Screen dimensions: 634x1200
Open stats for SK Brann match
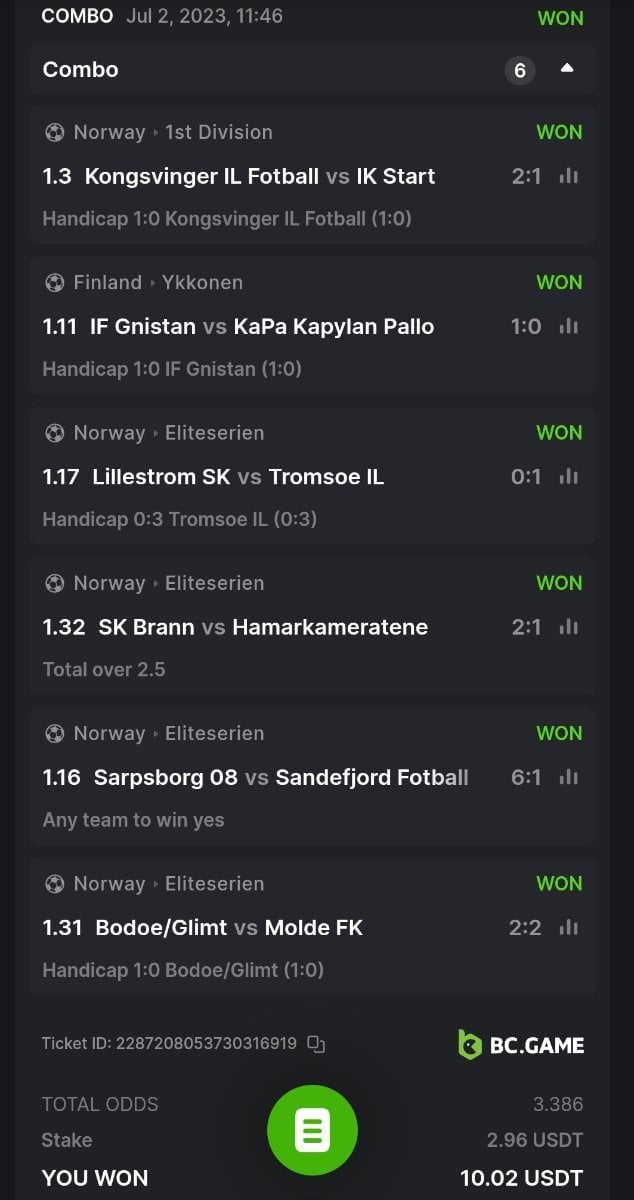569,627
